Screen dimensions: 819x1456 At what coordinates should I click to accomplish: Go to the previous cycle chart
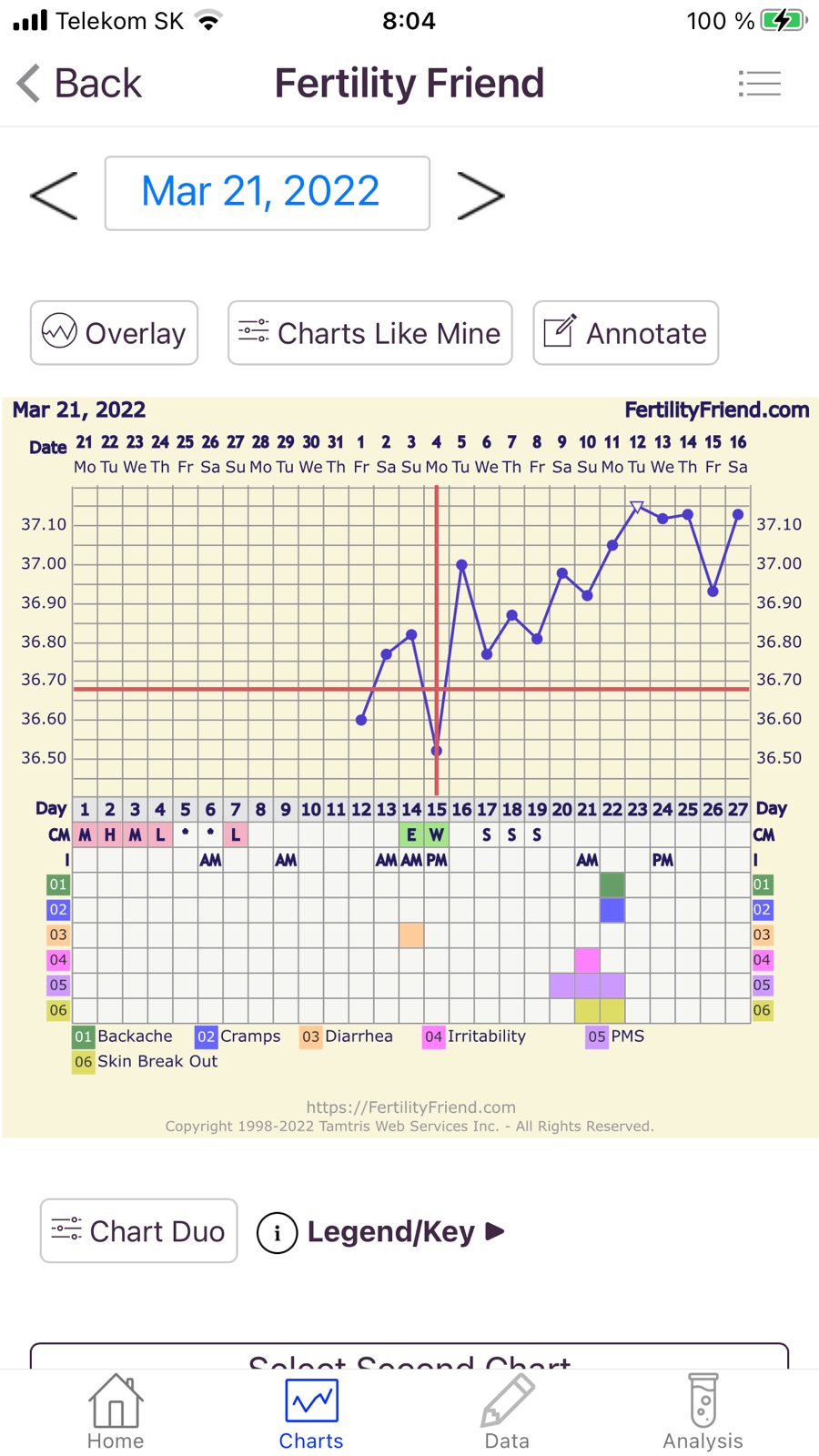54,195
